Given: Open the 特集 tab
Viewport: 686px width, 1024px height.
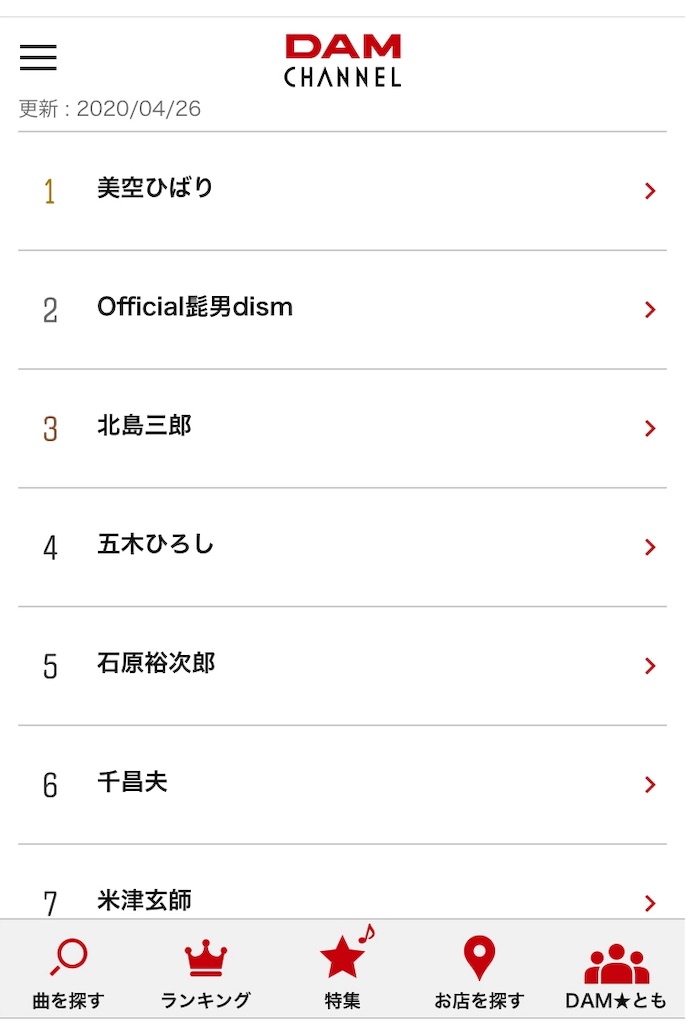Looking at the screenshot, I should tap(343, 972).
